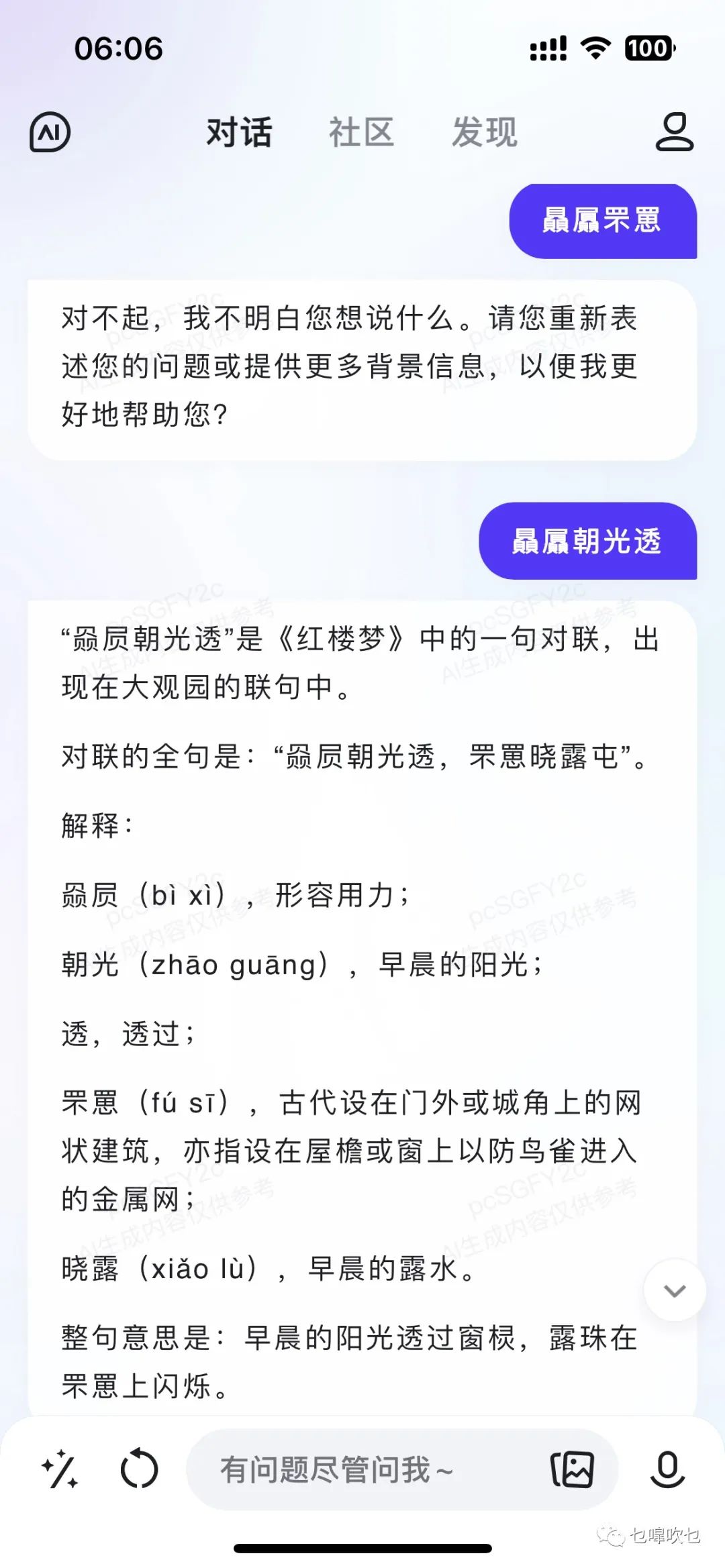Screen dimensions: 725x1568
Task: Switch to the 发现 tab
Action: [485, 132]
